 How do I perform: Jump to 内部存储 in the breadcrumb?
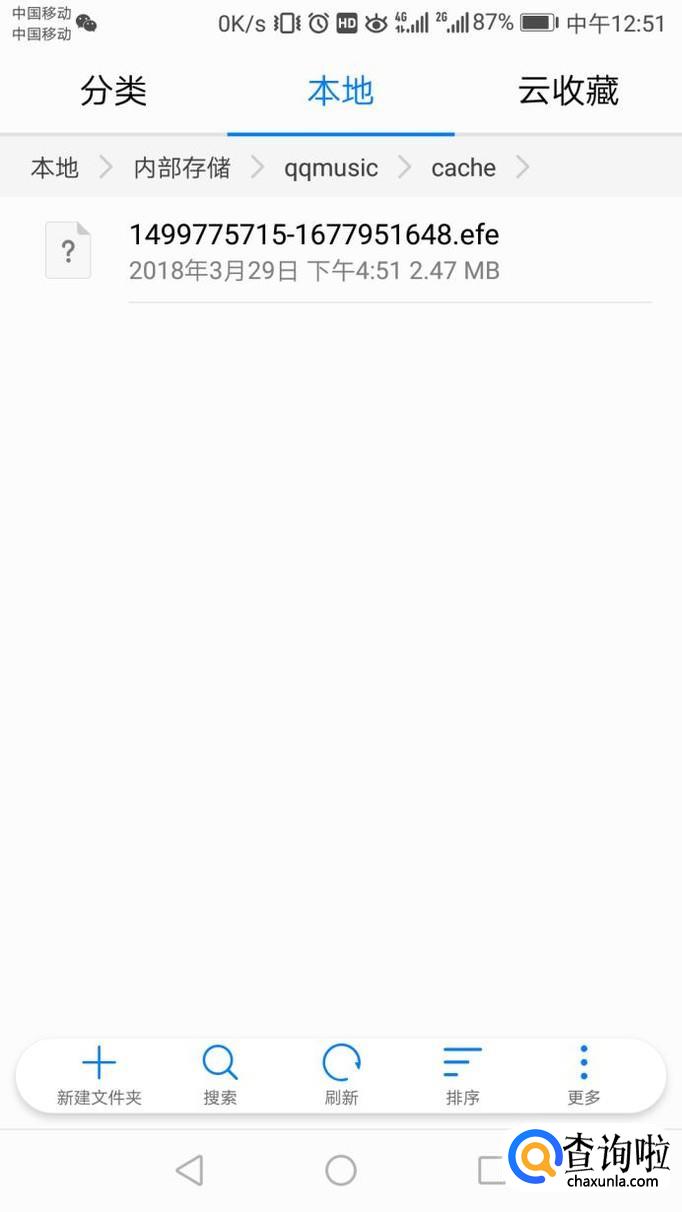pyautogui.click(x=182, y=168)
